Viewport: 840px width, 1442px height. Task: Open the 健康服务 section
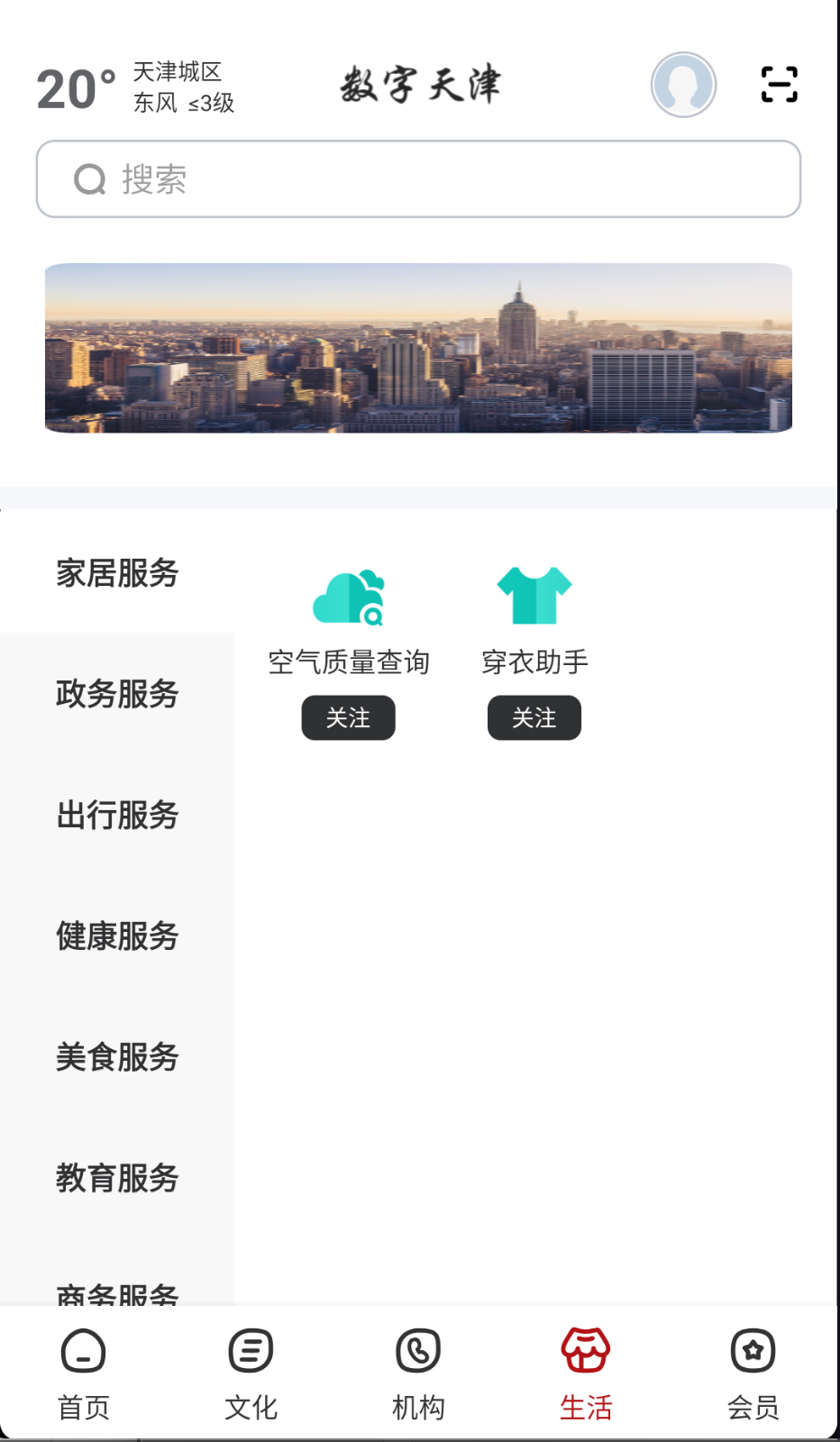click(117, 936)
